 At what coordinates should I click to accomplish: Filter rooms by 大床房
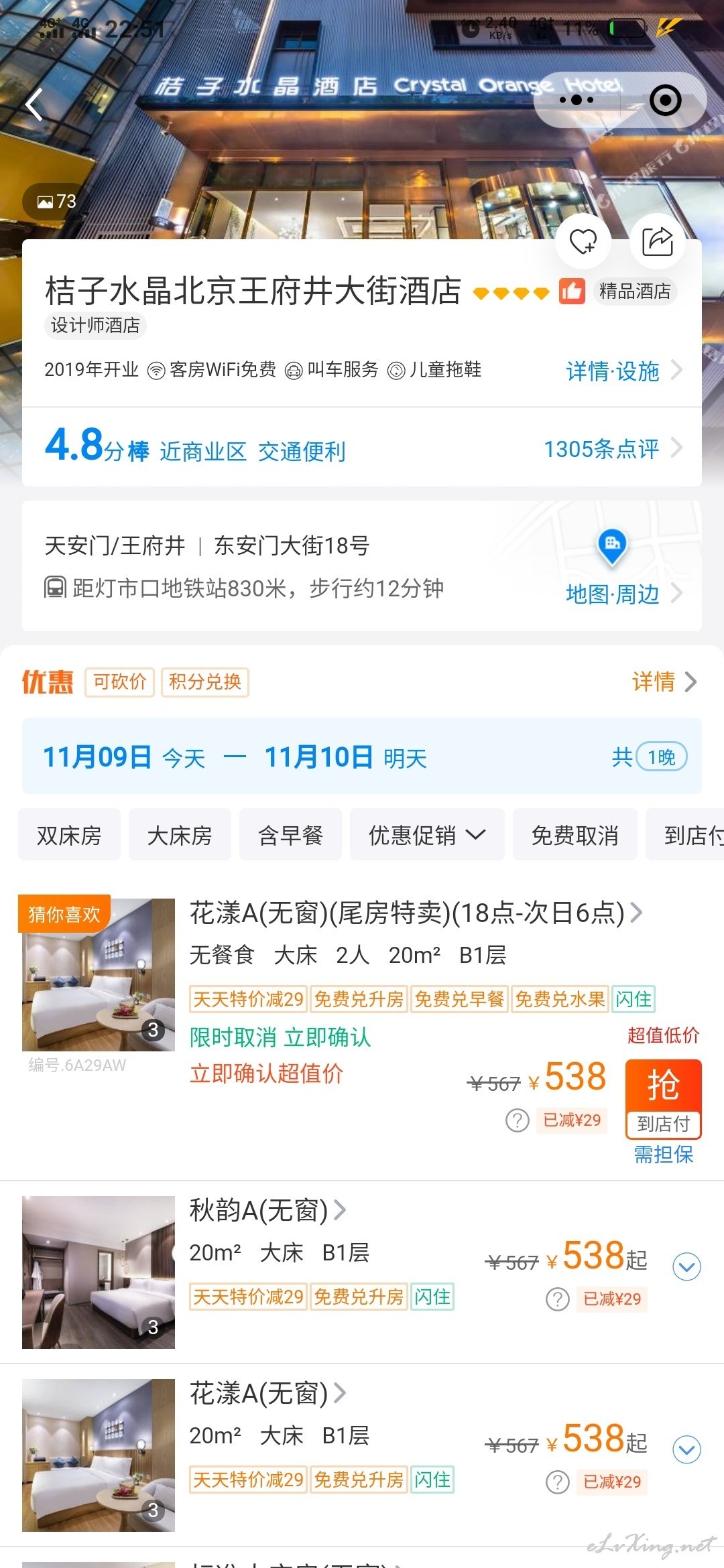pos(180,835)
